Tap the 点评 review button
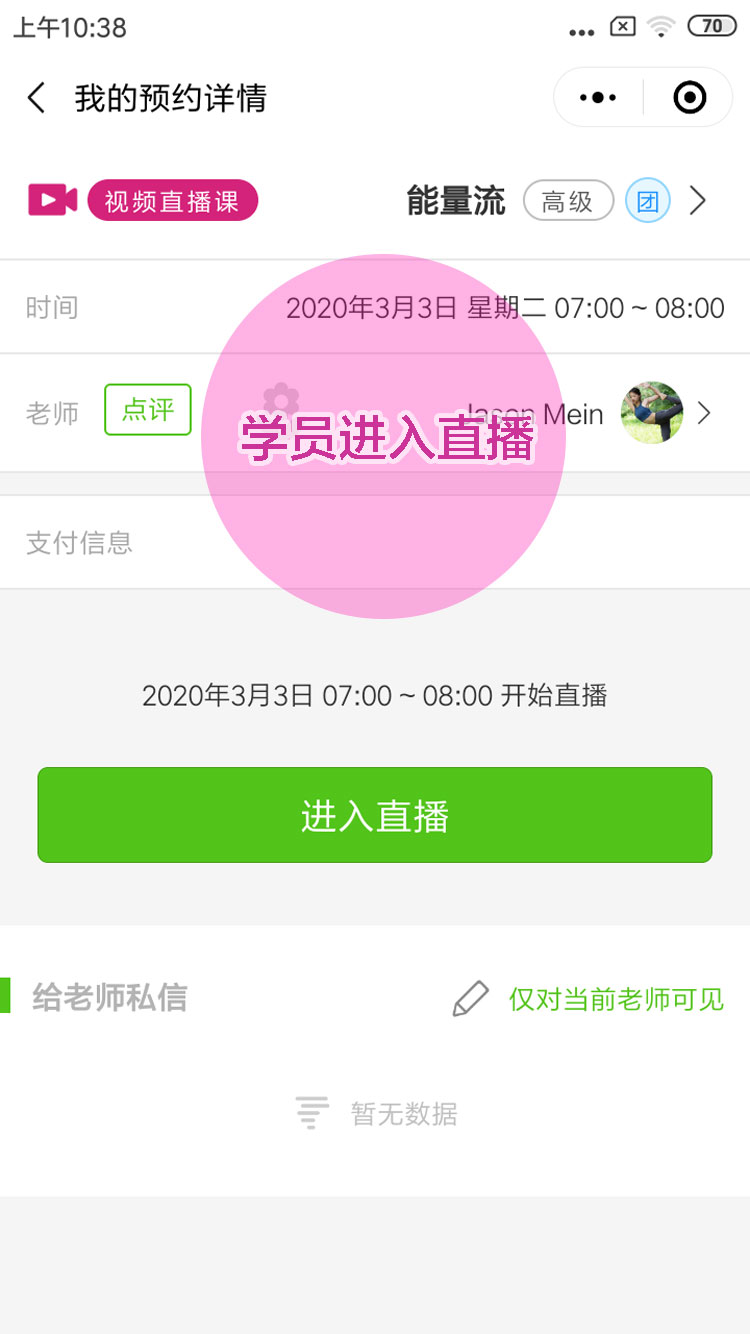 click(147, 410)
